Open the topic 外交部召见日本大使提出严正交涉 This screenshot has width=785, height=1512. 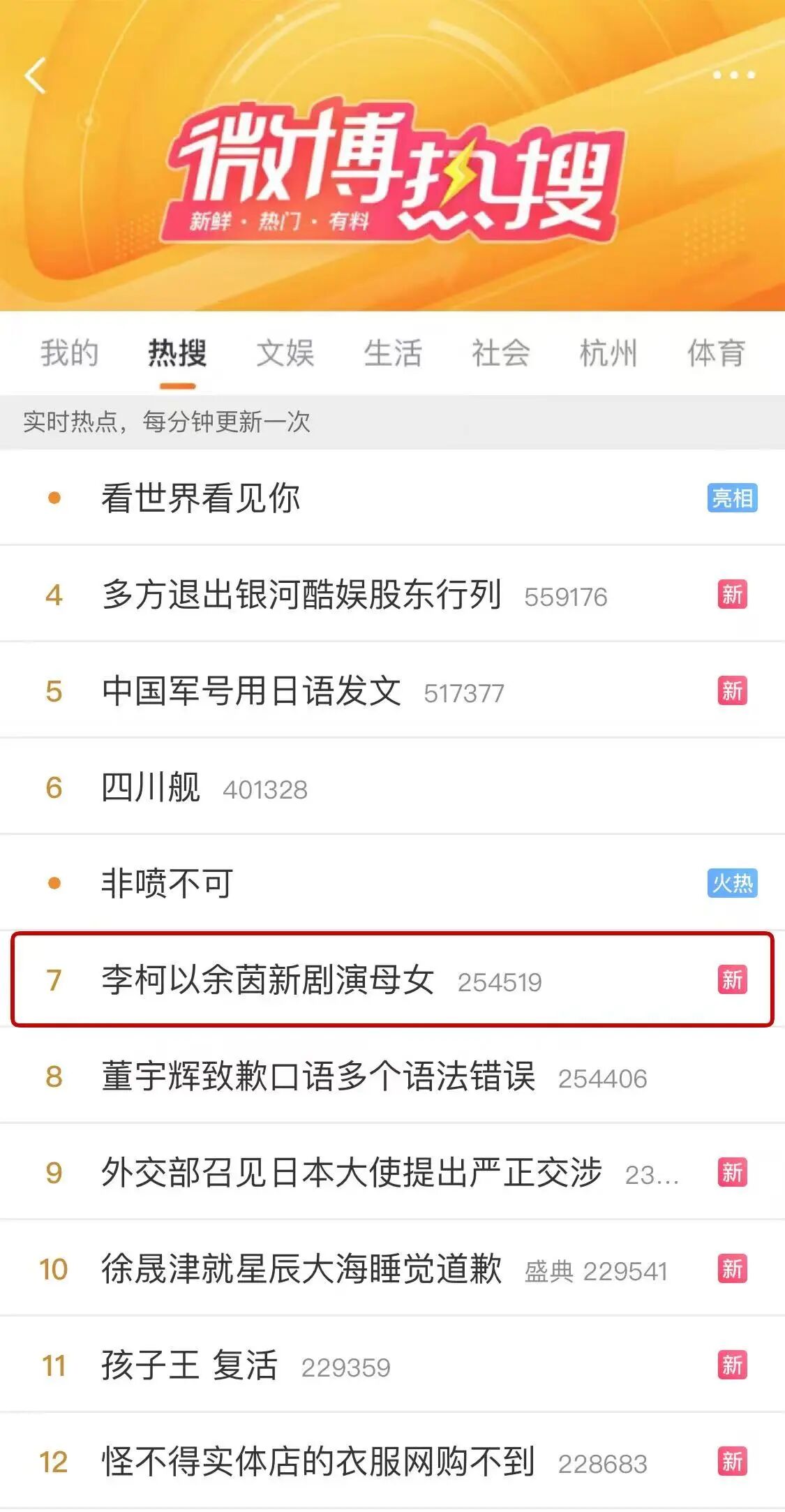pyautogui.click(x=352, y=1173)
